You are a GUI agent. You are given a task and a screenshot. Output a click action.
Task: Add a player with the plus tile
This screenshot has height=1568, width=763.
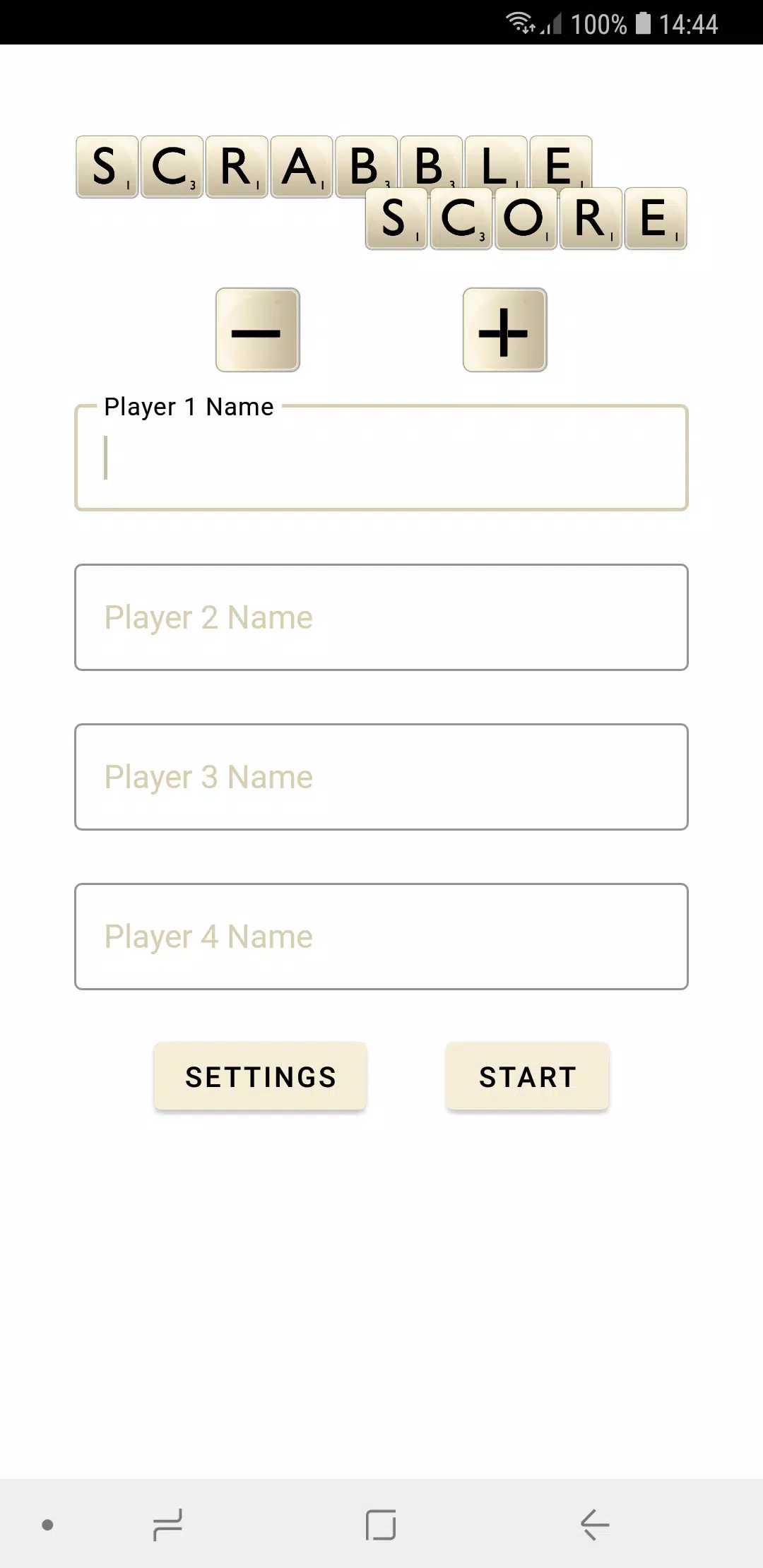(x=504, y=330)
